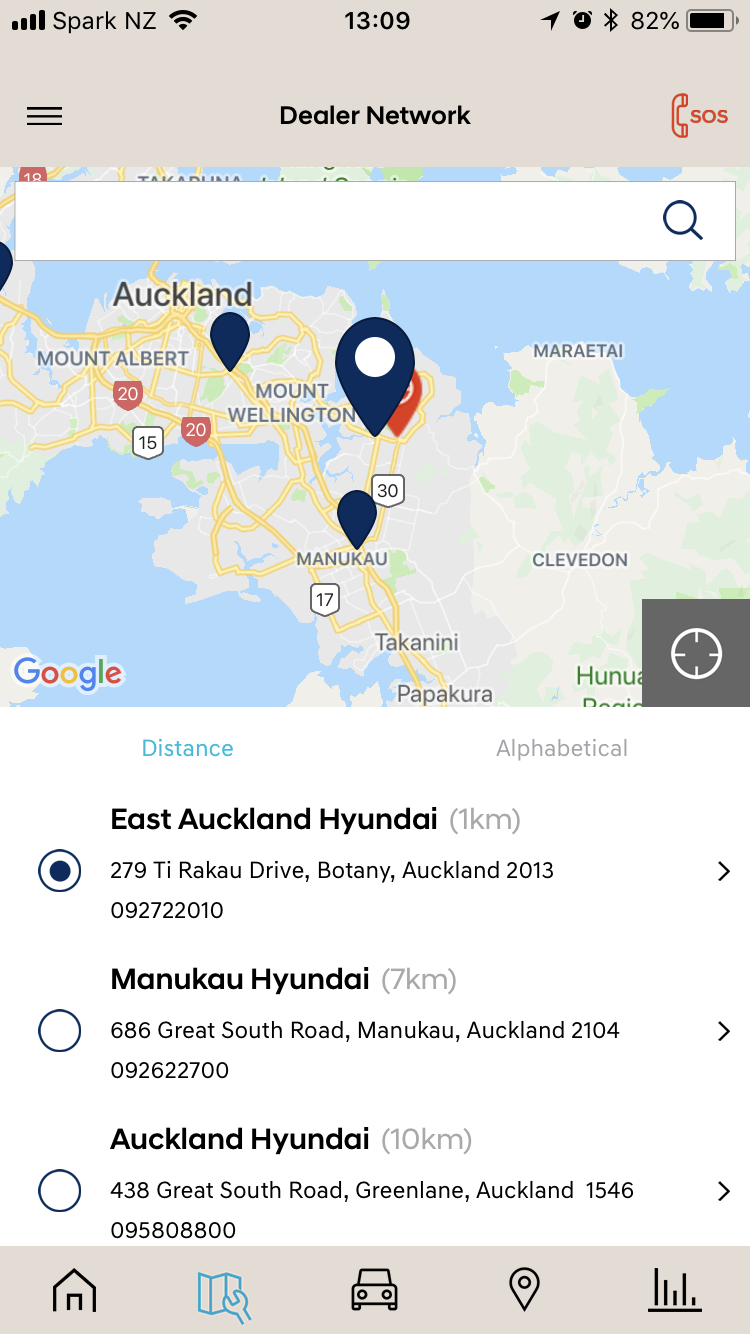Go to the Home tab
This screenshot has height=1334, width=750.
click(75, 1290)
